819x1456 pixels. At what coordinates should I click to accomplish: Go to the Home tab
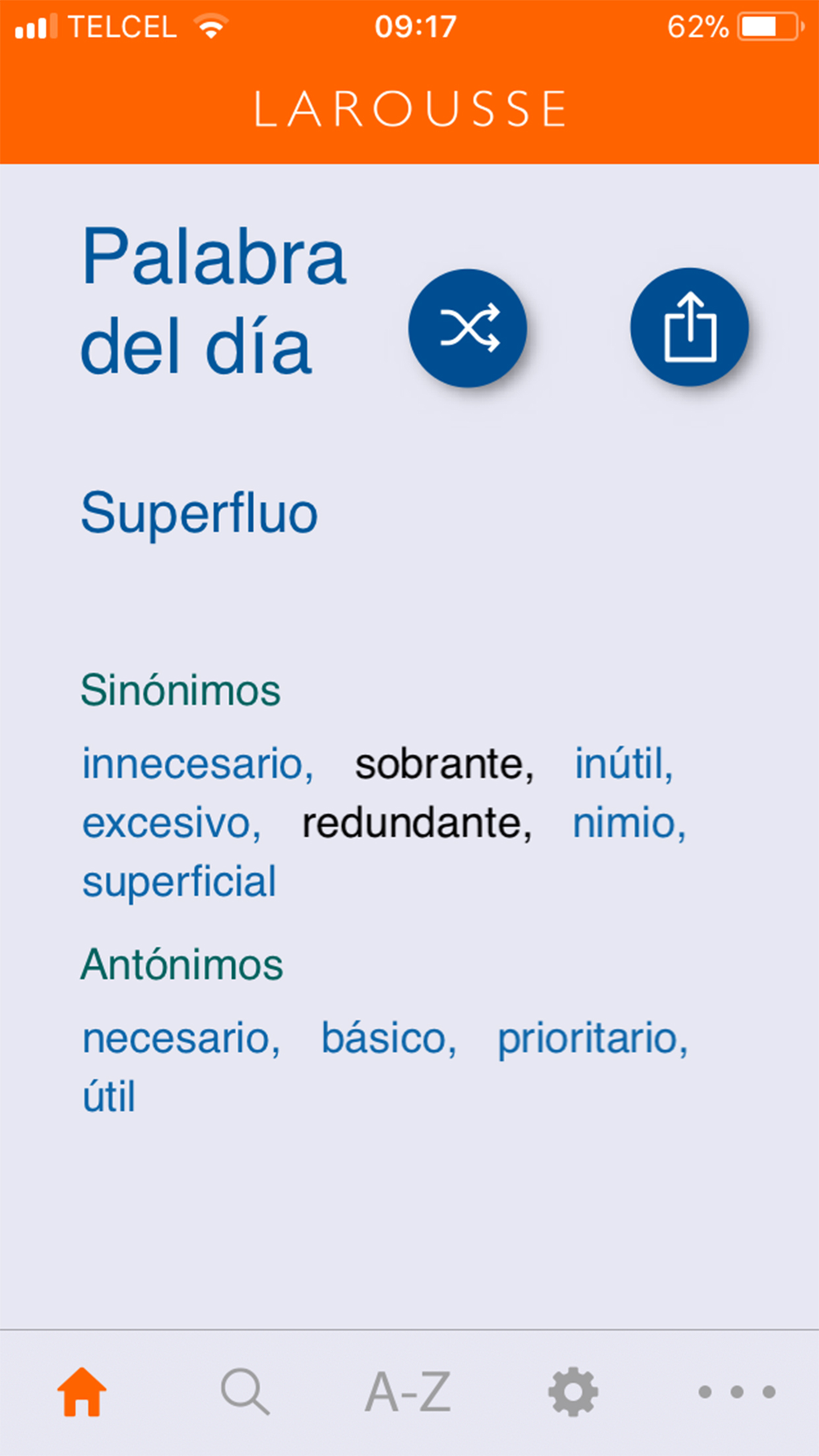82,1392
